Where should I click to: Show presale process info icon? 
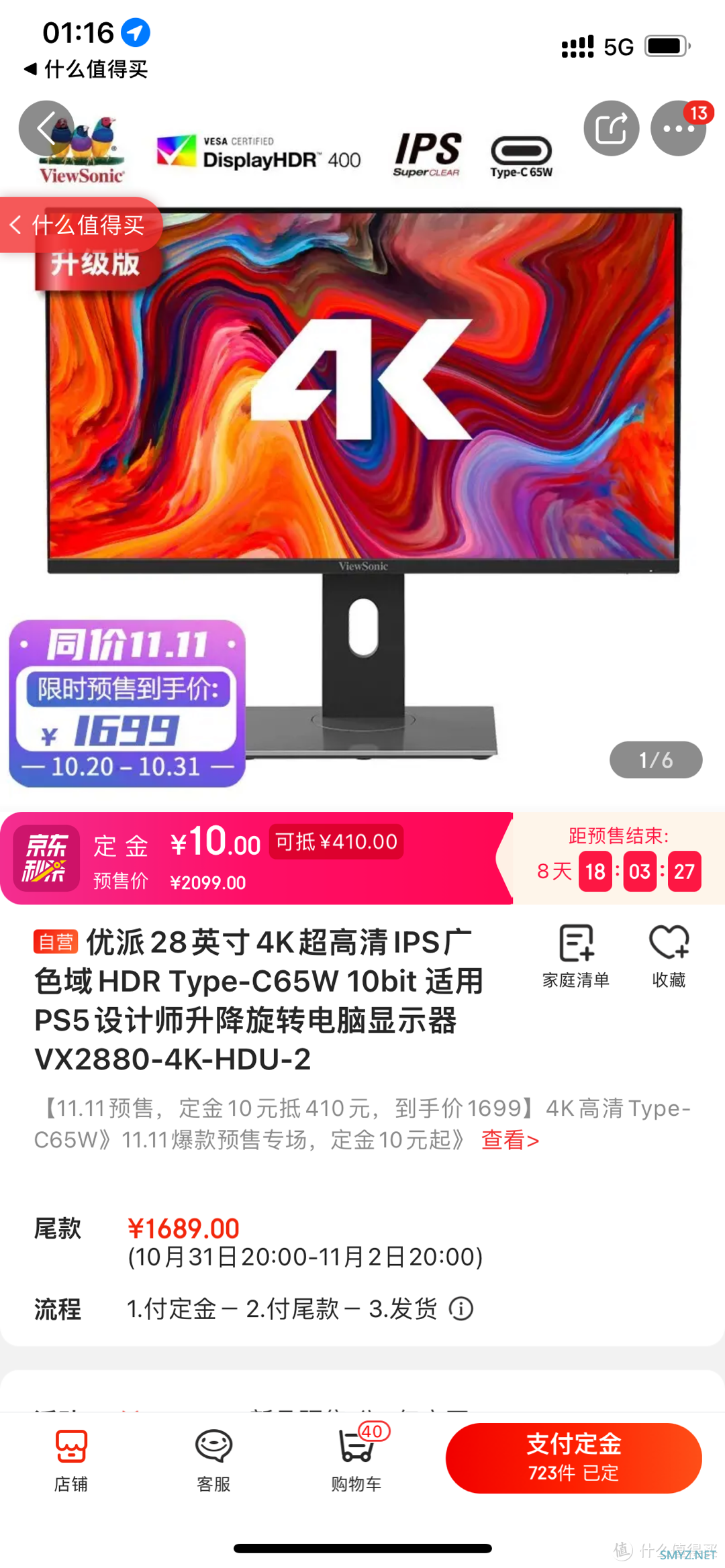coord(461,1308)
